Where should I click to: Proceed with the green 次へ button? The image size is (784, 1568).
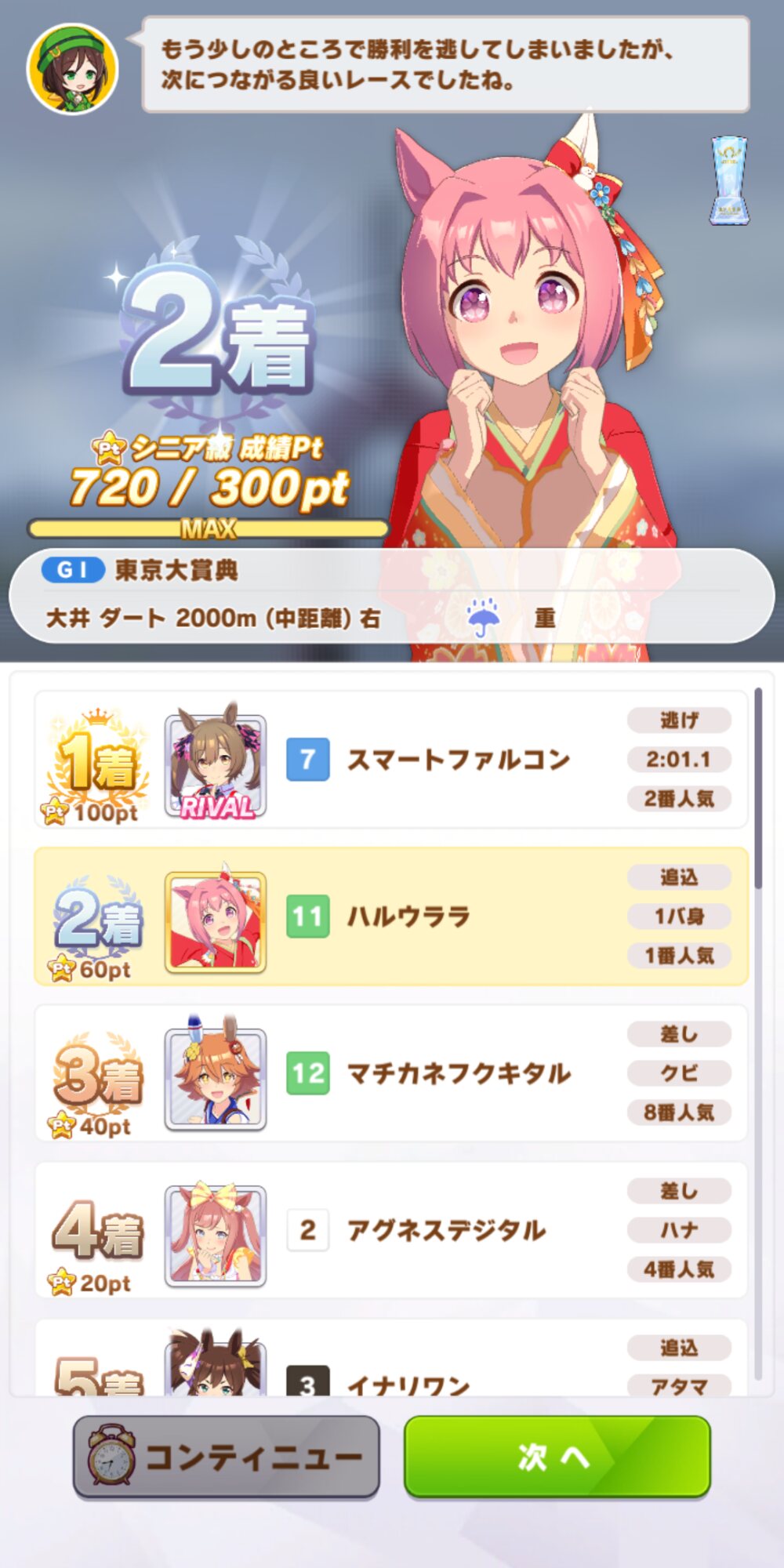pos(557,1457)
